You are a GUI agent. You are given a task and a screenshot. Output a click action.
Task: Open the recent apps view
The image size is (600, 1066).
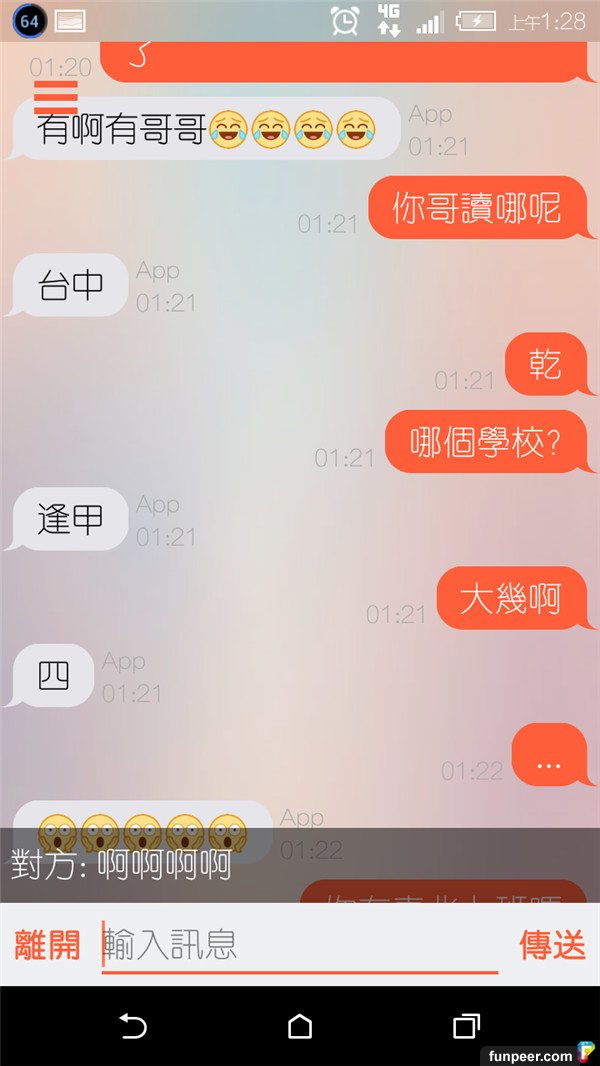tap(466, 1026)
